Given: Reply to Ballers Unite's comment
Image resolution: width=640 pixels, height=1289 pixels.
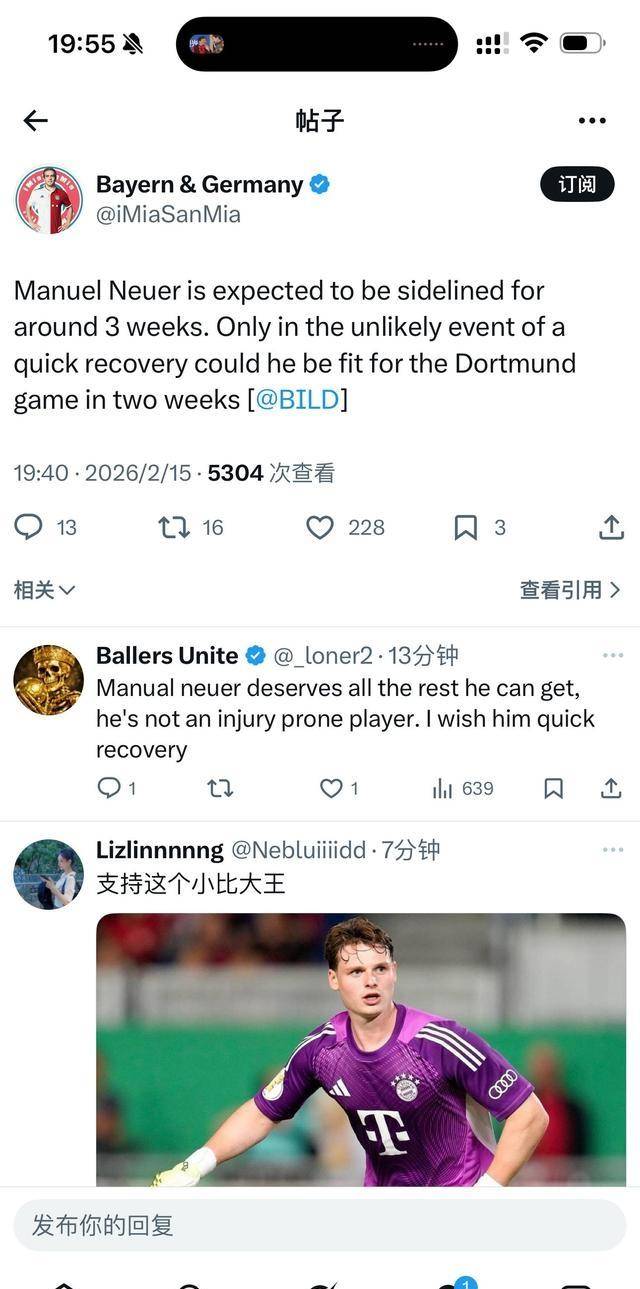Looking at the screenshot, I should (x=108, y=789).
